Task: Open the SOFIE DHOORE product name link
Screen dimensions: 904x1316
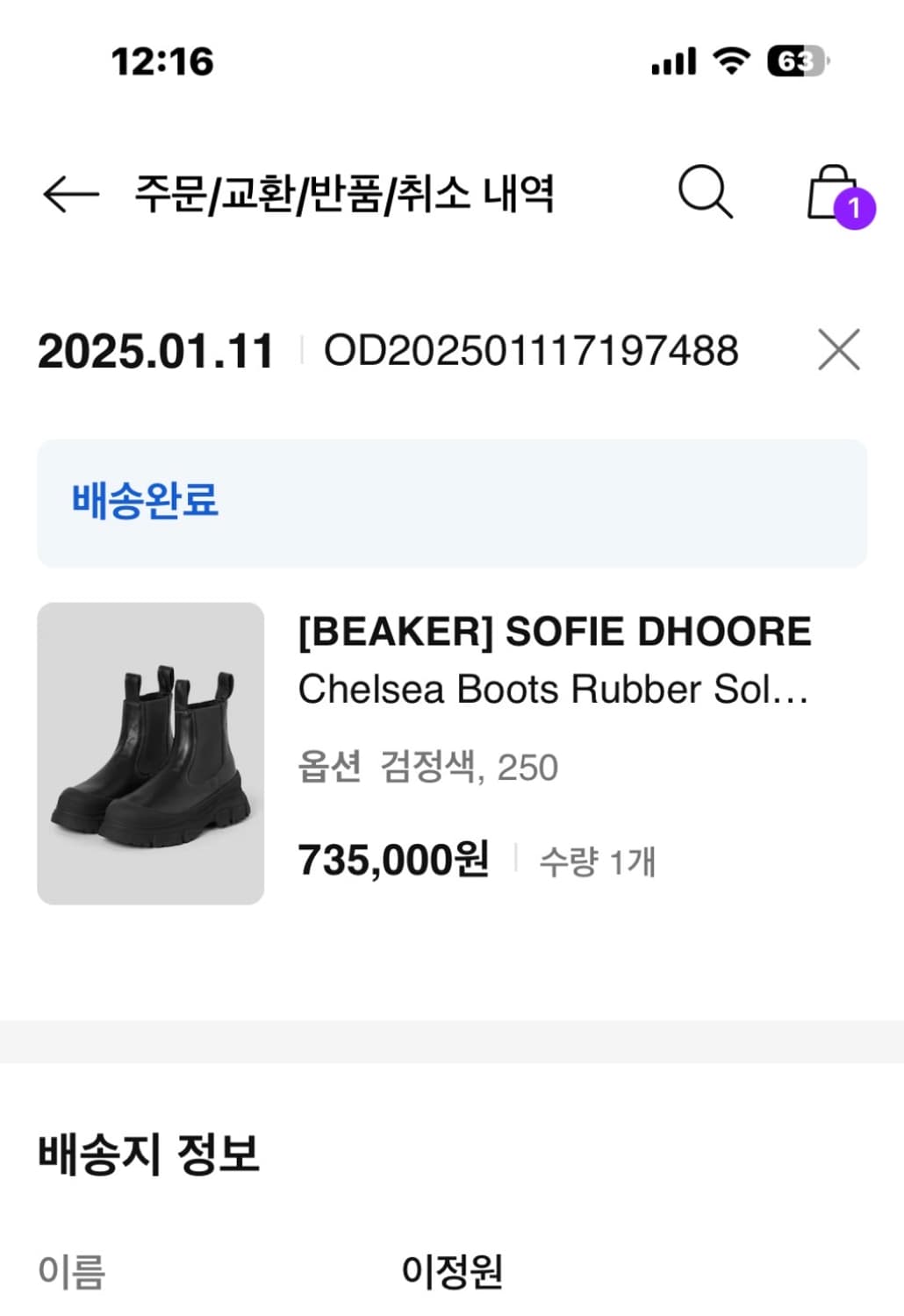Action: [x=554, y=631]
